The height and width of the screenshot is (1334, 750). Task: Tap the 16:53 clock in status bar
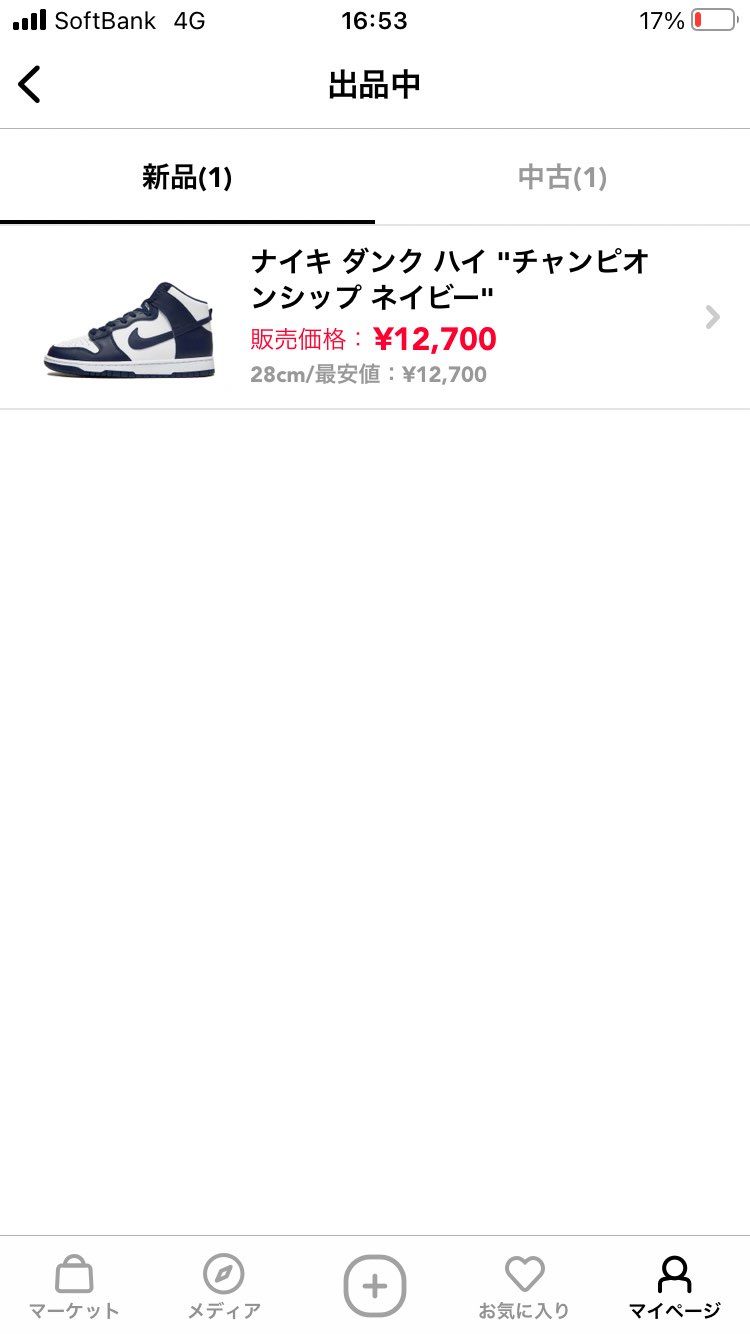[375, 20]
